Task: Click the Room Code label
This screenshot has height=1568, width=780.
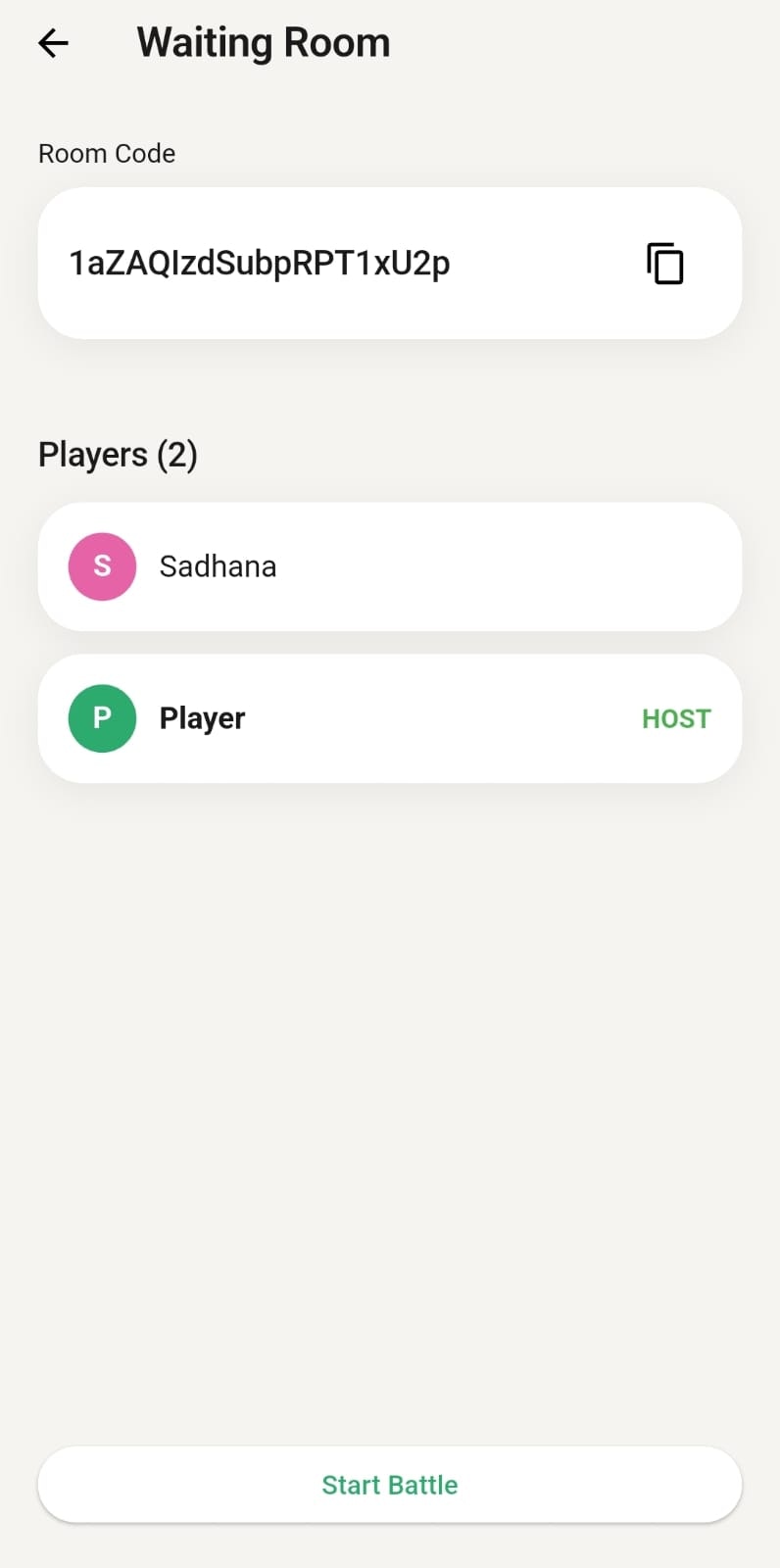Action: [106, 153]
